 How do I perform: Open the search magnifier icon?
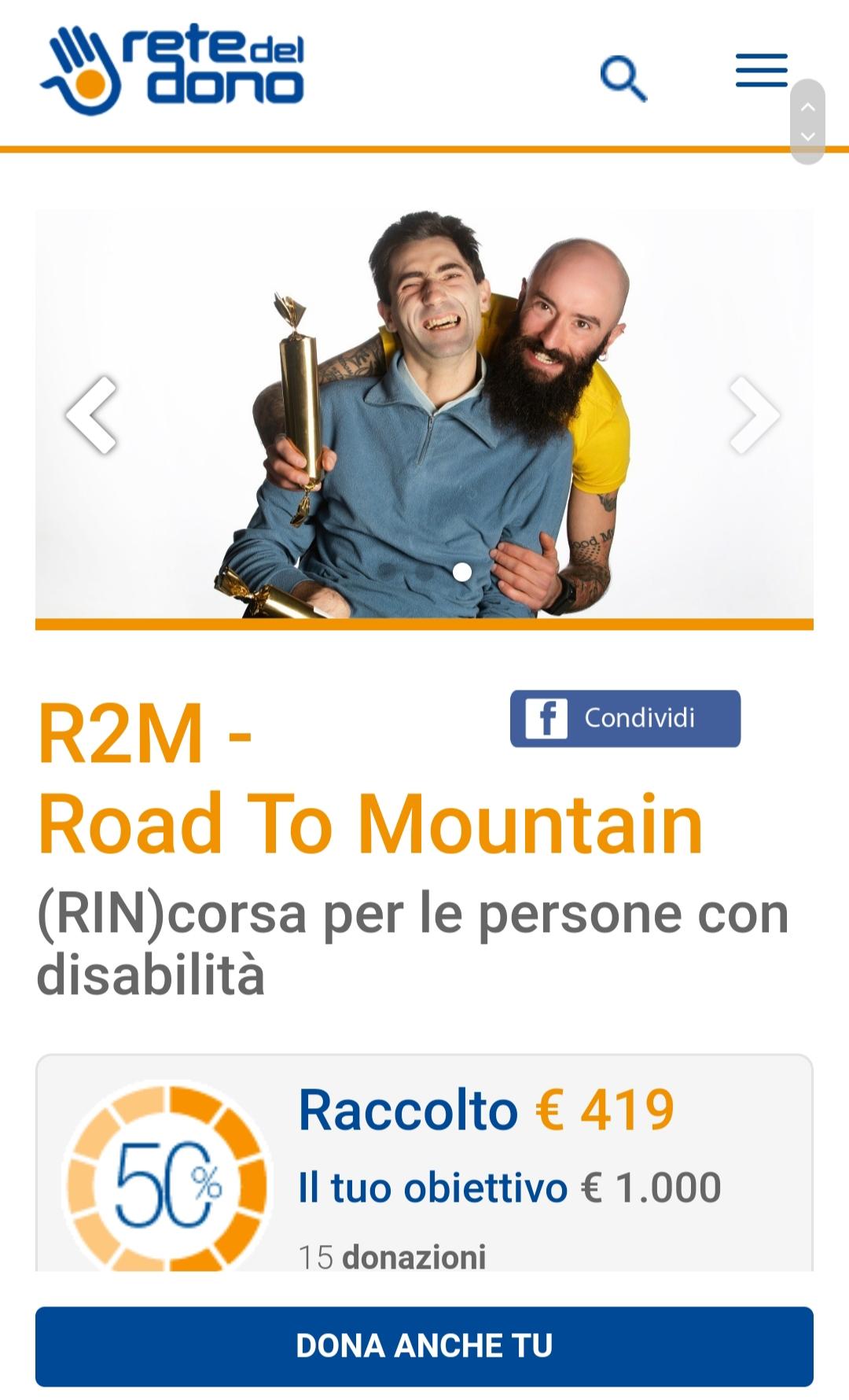click(x=623, y=78)
